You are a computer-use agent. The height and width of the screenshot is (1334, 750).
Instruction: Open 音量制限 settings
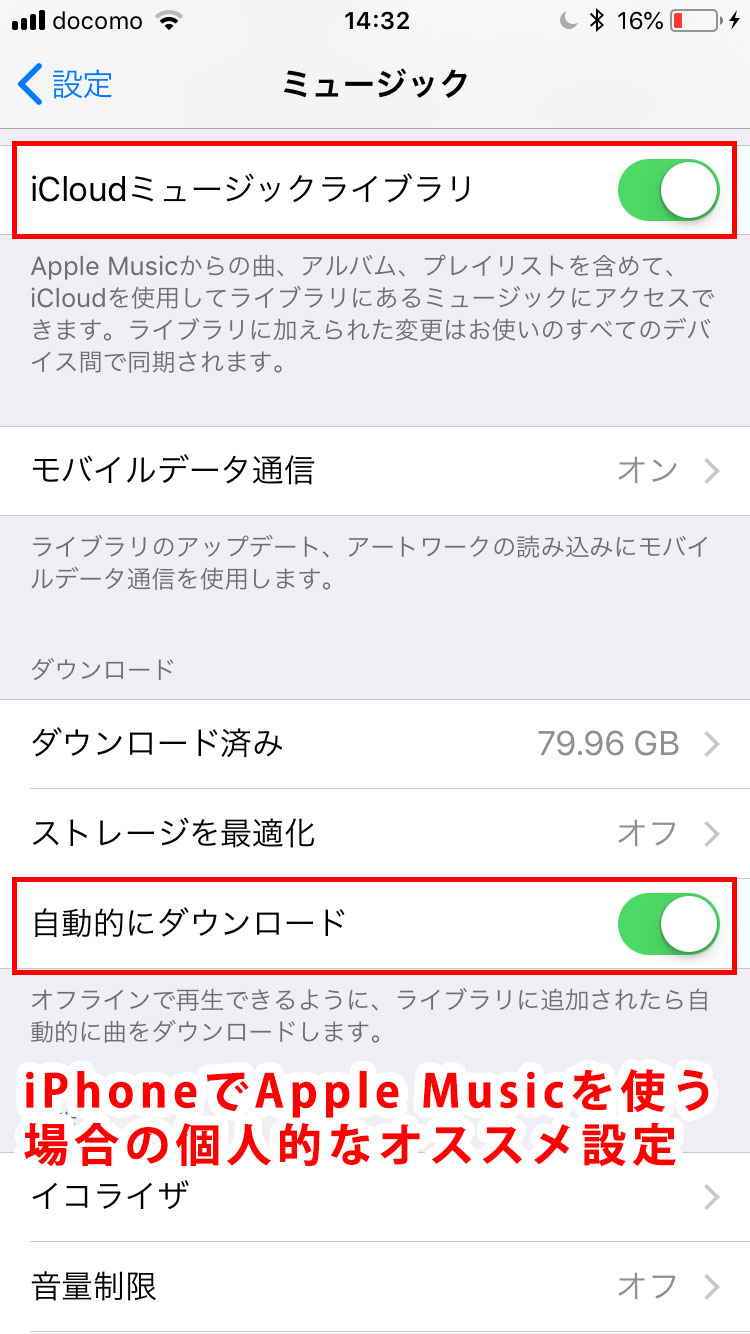pyautogui.click(x=375, y=1286)
